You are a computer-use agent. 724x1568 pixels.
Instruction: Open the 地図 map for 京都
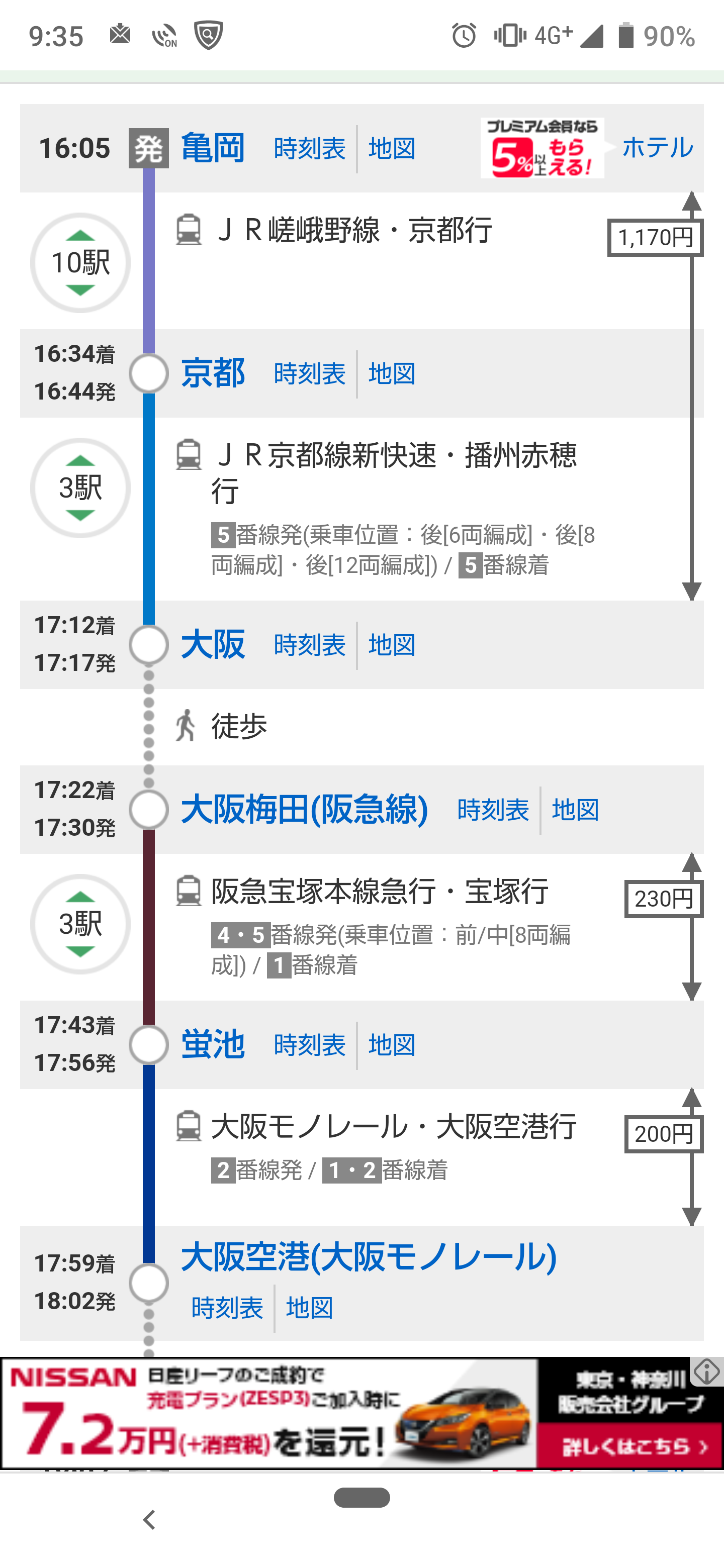(x=392, y=374)
